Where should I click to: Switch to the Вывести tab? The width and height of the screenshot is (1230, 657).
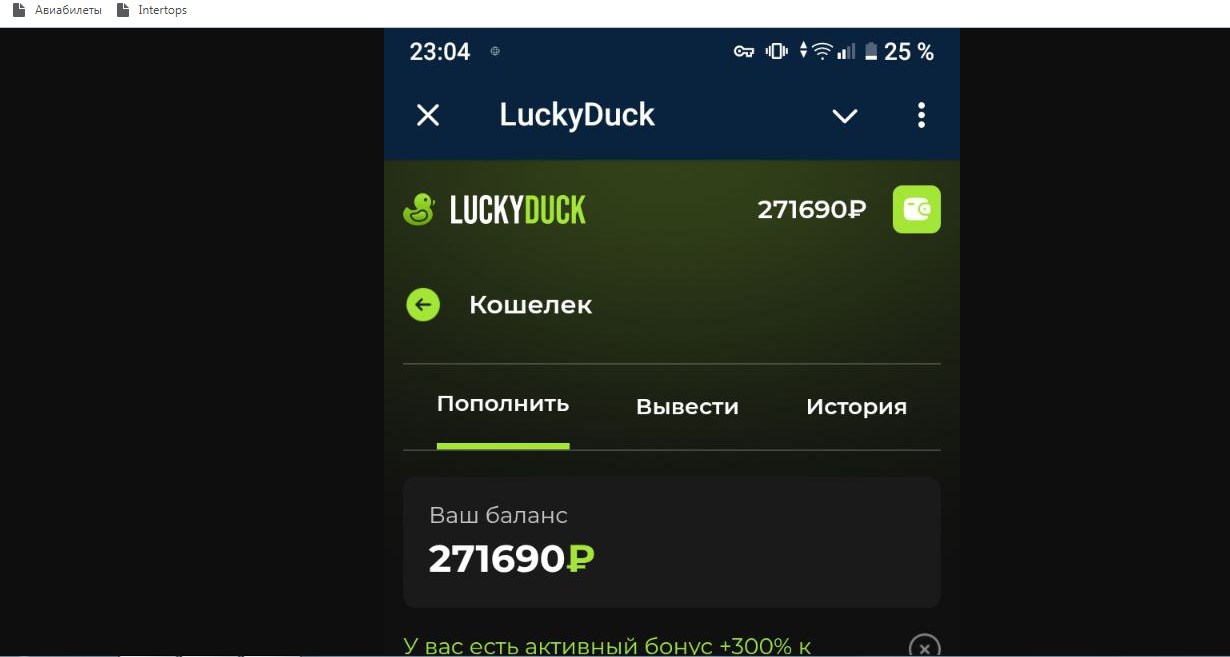[687, 407]
